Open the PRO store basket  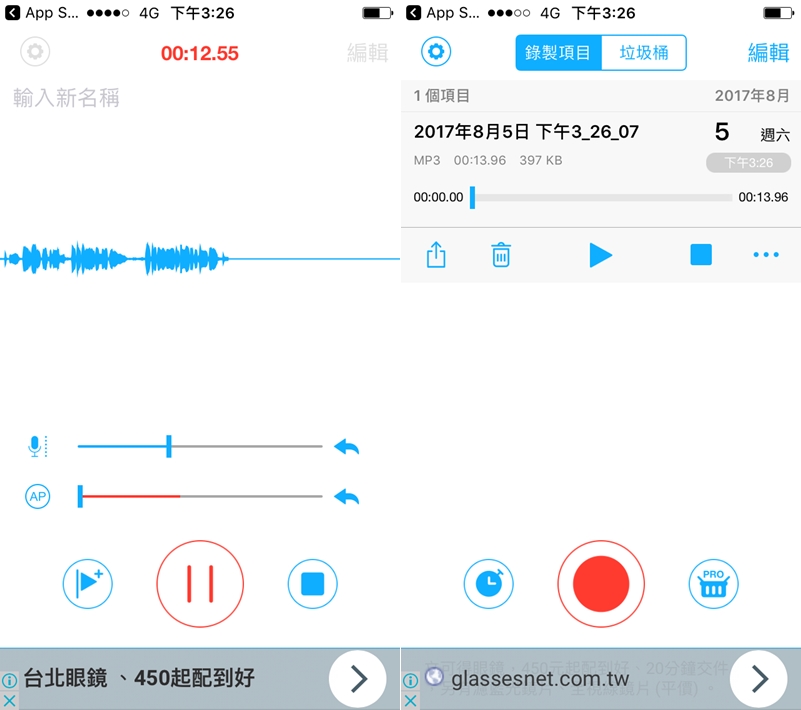[713, 584]
